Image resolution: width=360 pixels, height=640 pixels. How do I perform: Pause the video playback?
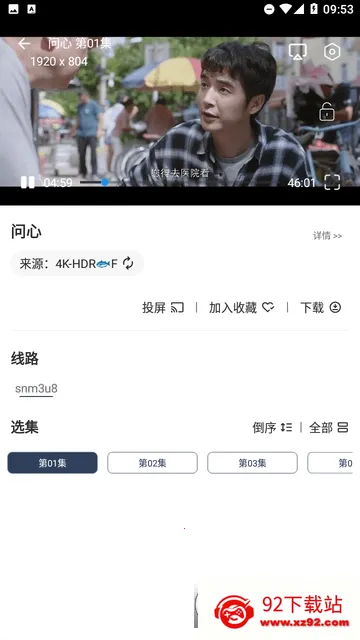coord(28,182)
